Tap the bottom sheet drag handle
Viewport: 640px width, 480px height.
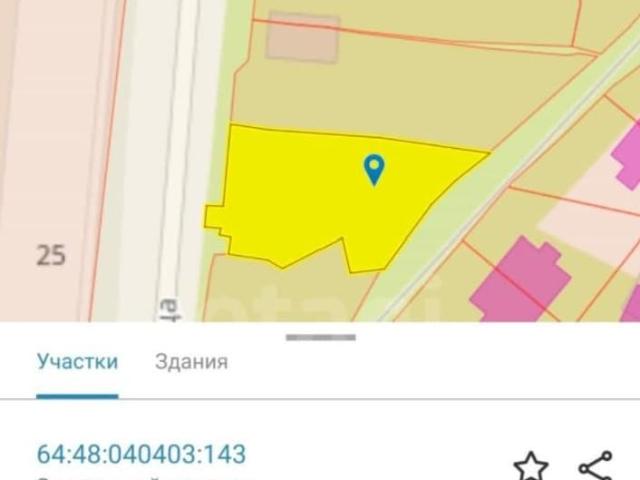[320, 337]
